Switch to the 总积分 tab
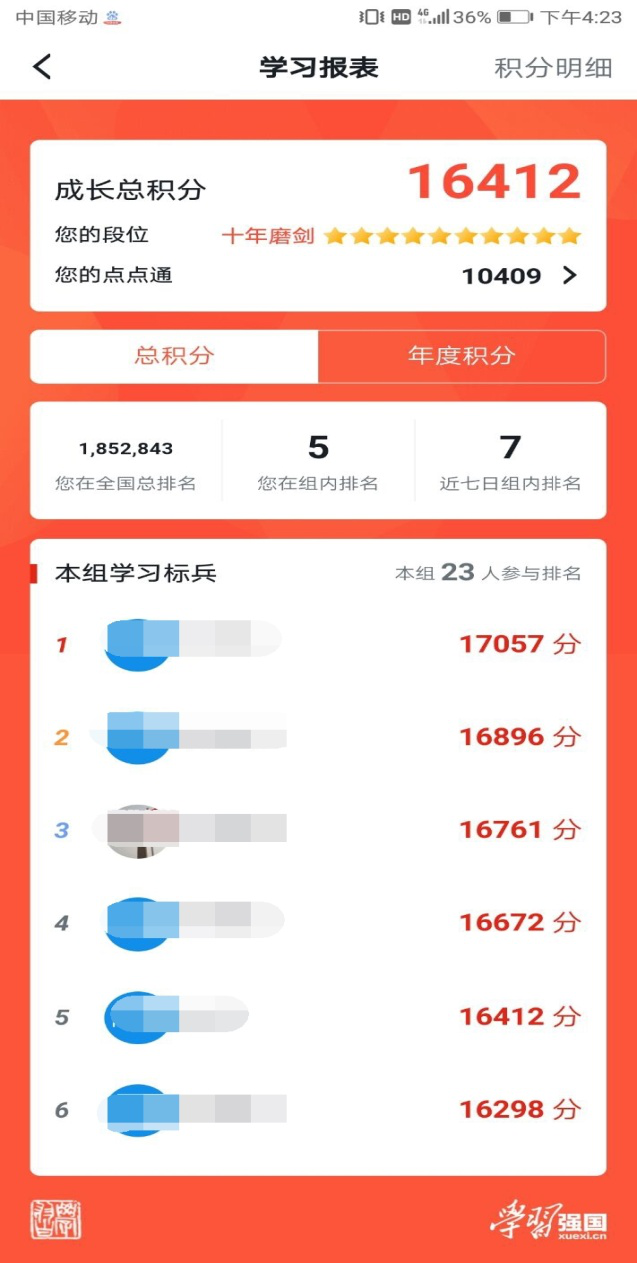 pyautogui.click(x=175, y=356)
